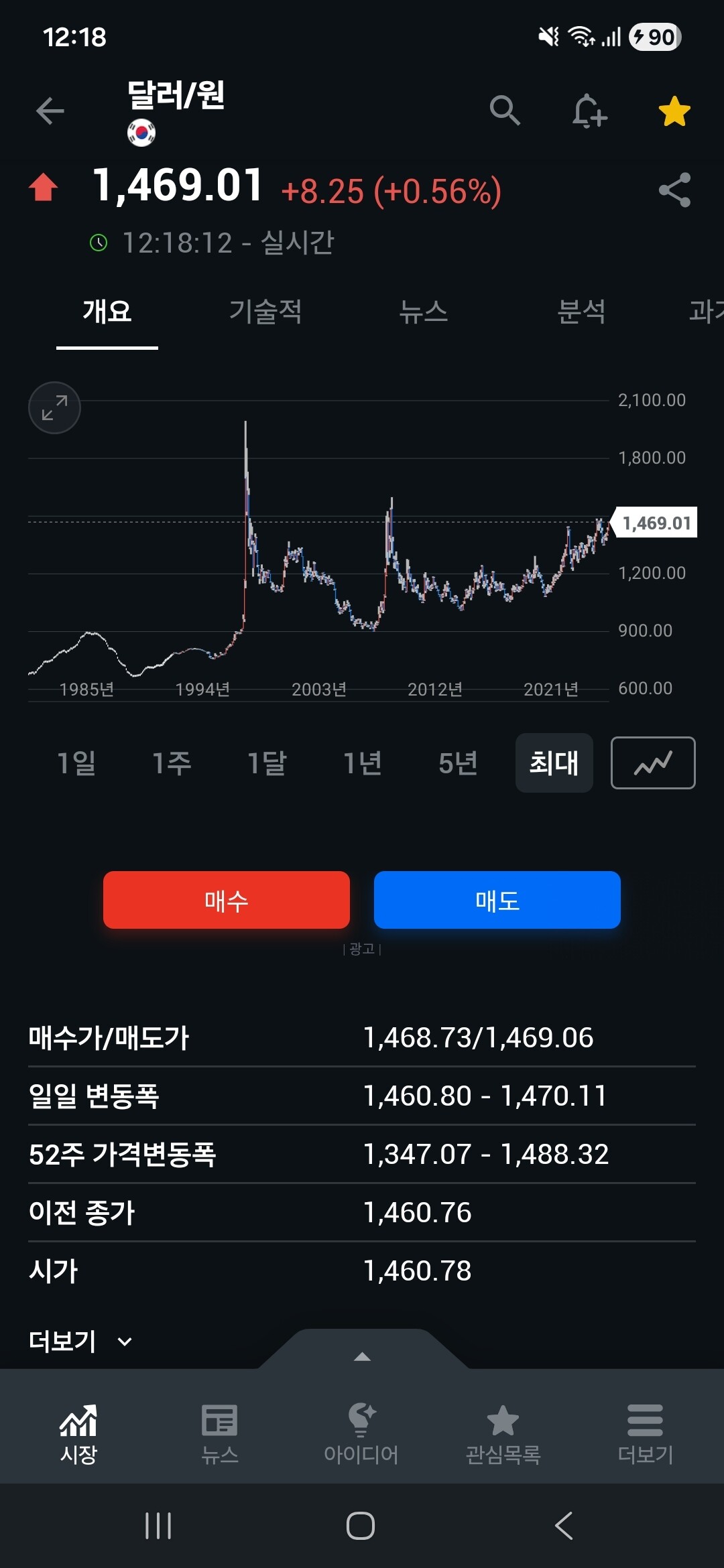The width and height of the screenshot is (724, 1568).
Task: Tap the blue 매도 button
Action: 497,900
